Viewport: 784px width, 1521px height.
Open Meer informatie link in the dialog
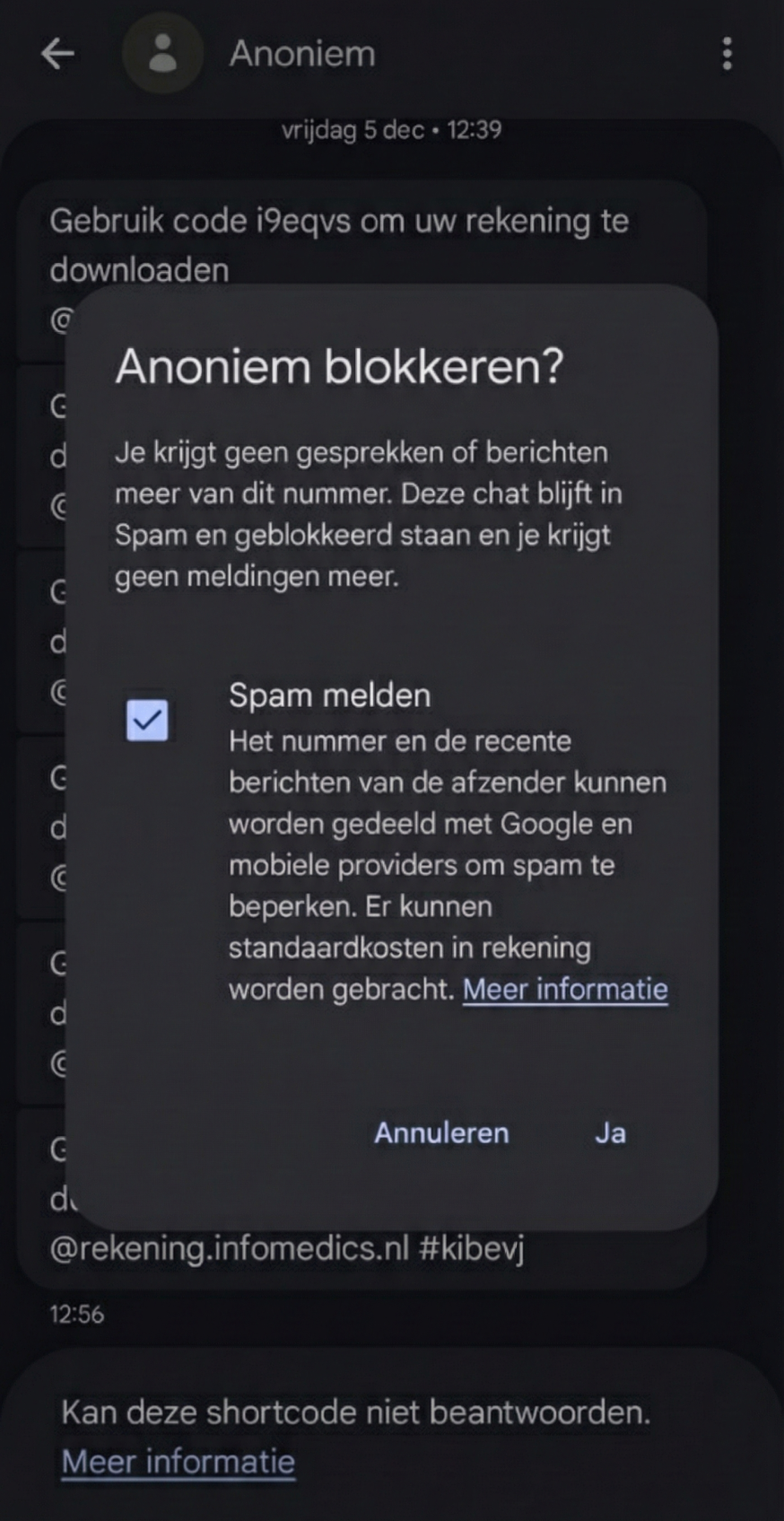tap(565, 989)
